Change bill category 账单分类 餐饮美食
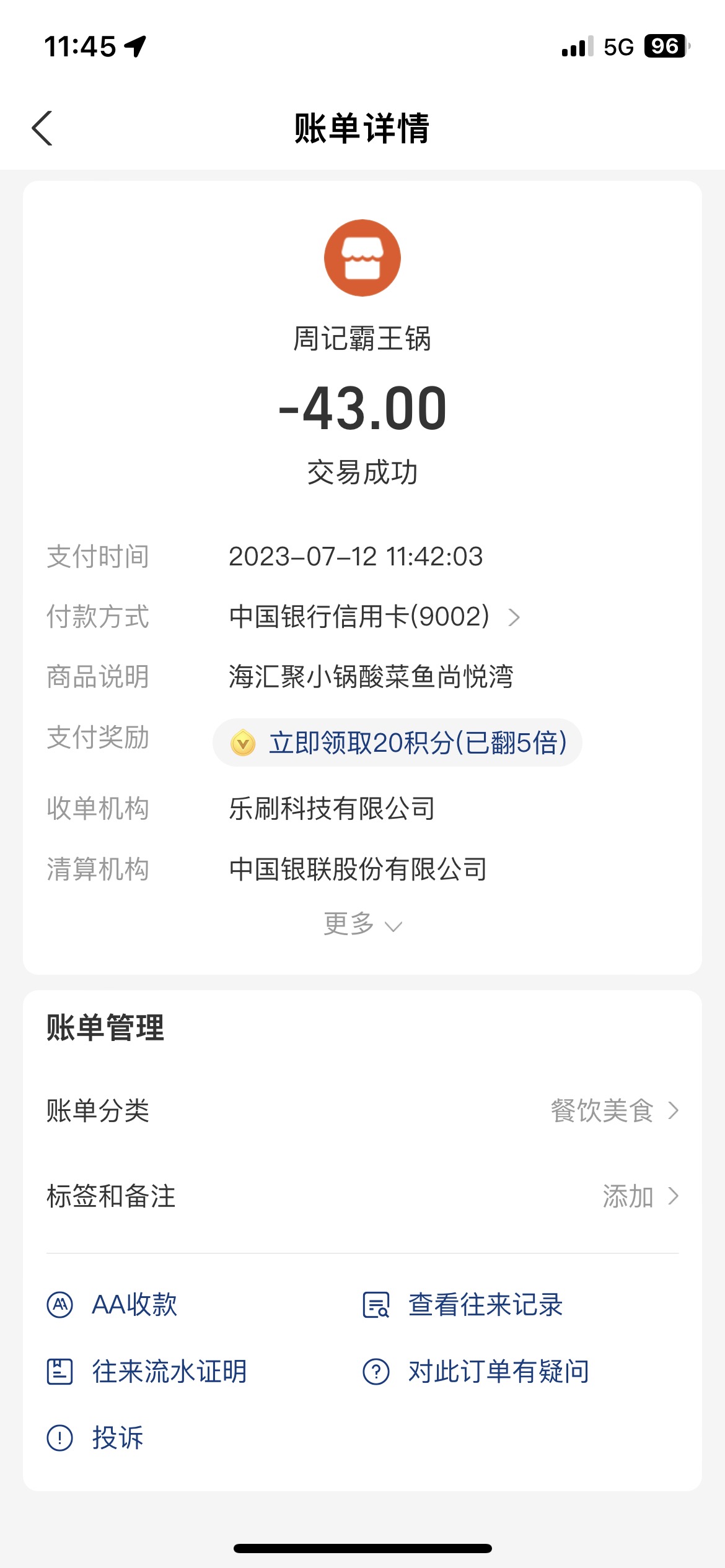The image size is (725, 1568). [x=362, y=1110]
